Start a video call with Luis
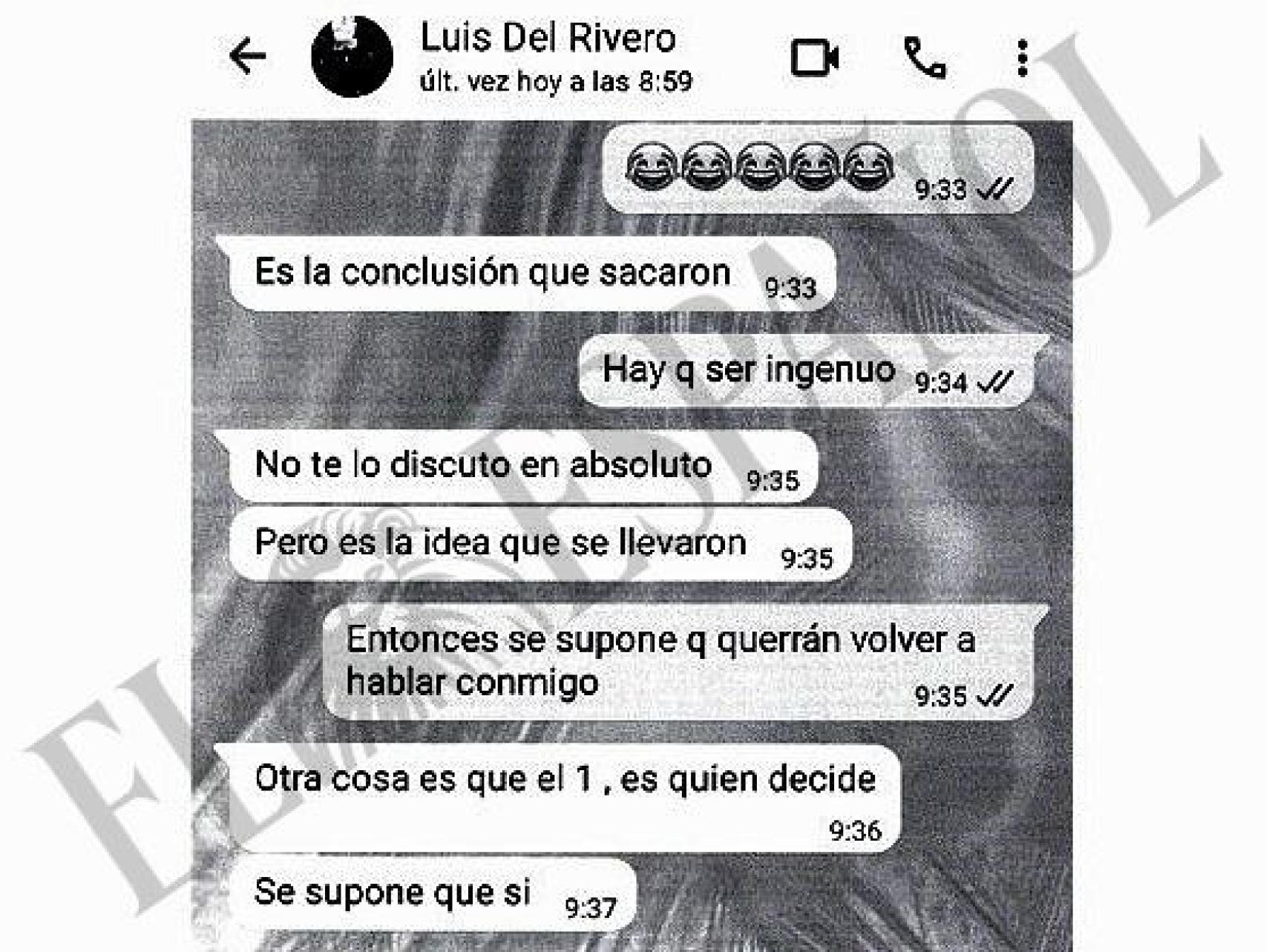 coord(814,57)
